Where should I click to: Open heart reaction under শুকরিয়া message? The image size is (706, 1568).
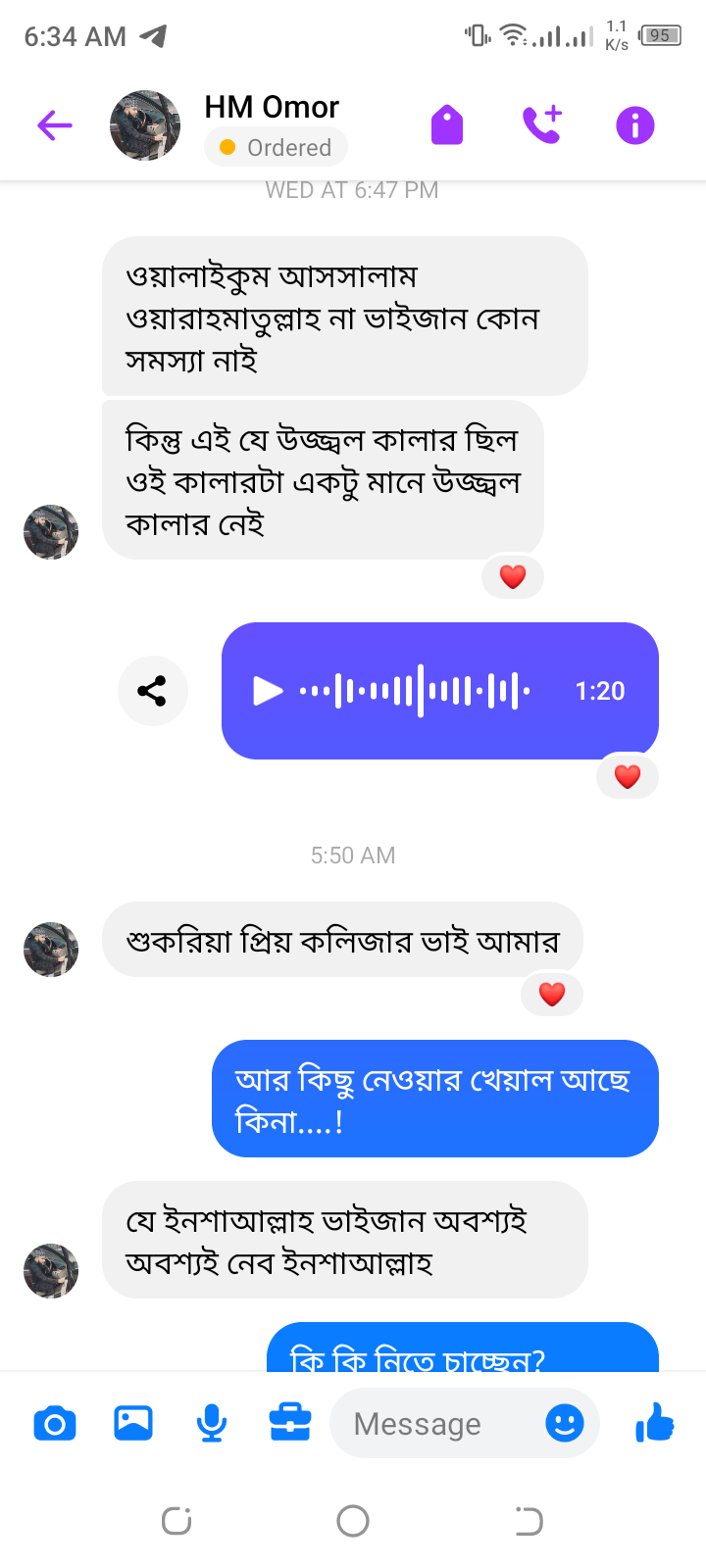coord(552,995)
